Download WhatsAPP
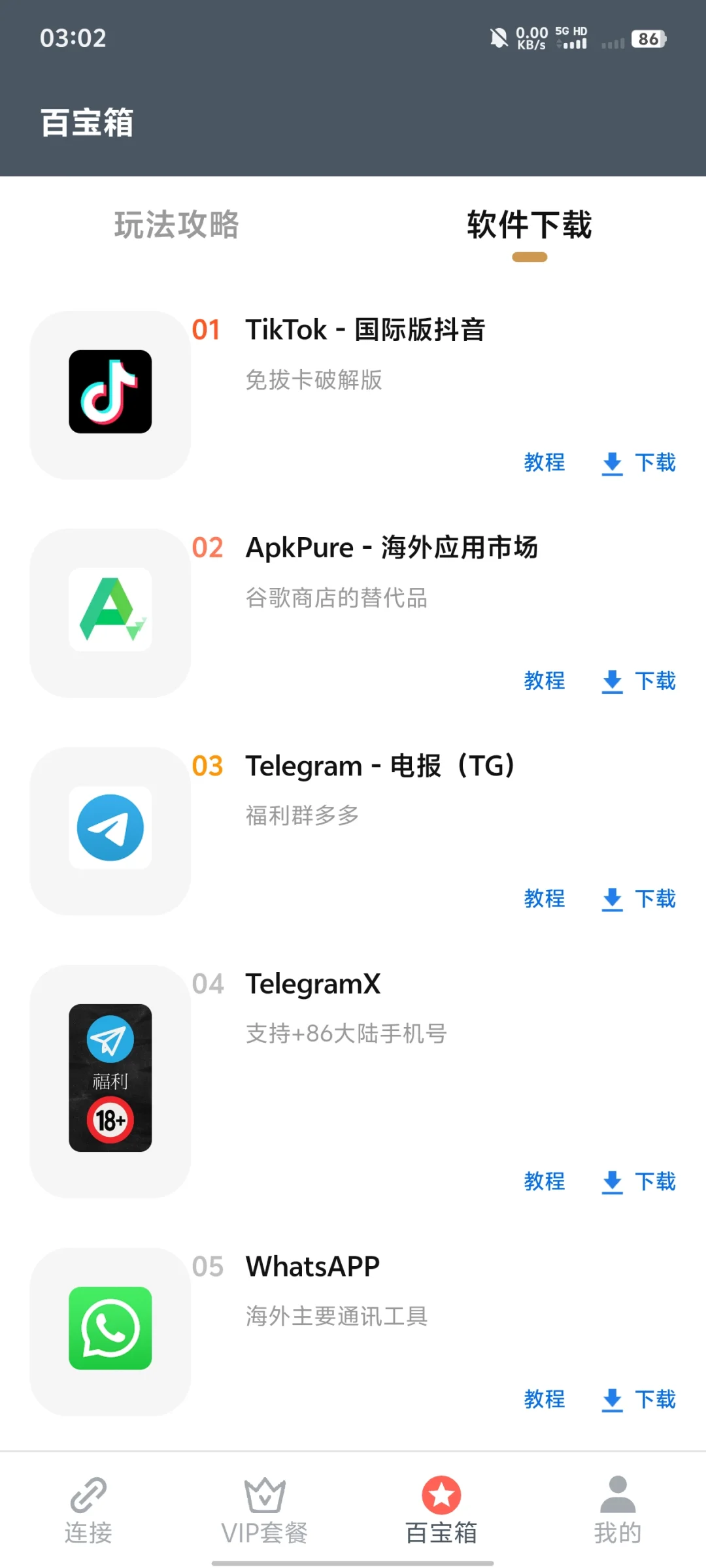706x1568 pixels. 639,1399
